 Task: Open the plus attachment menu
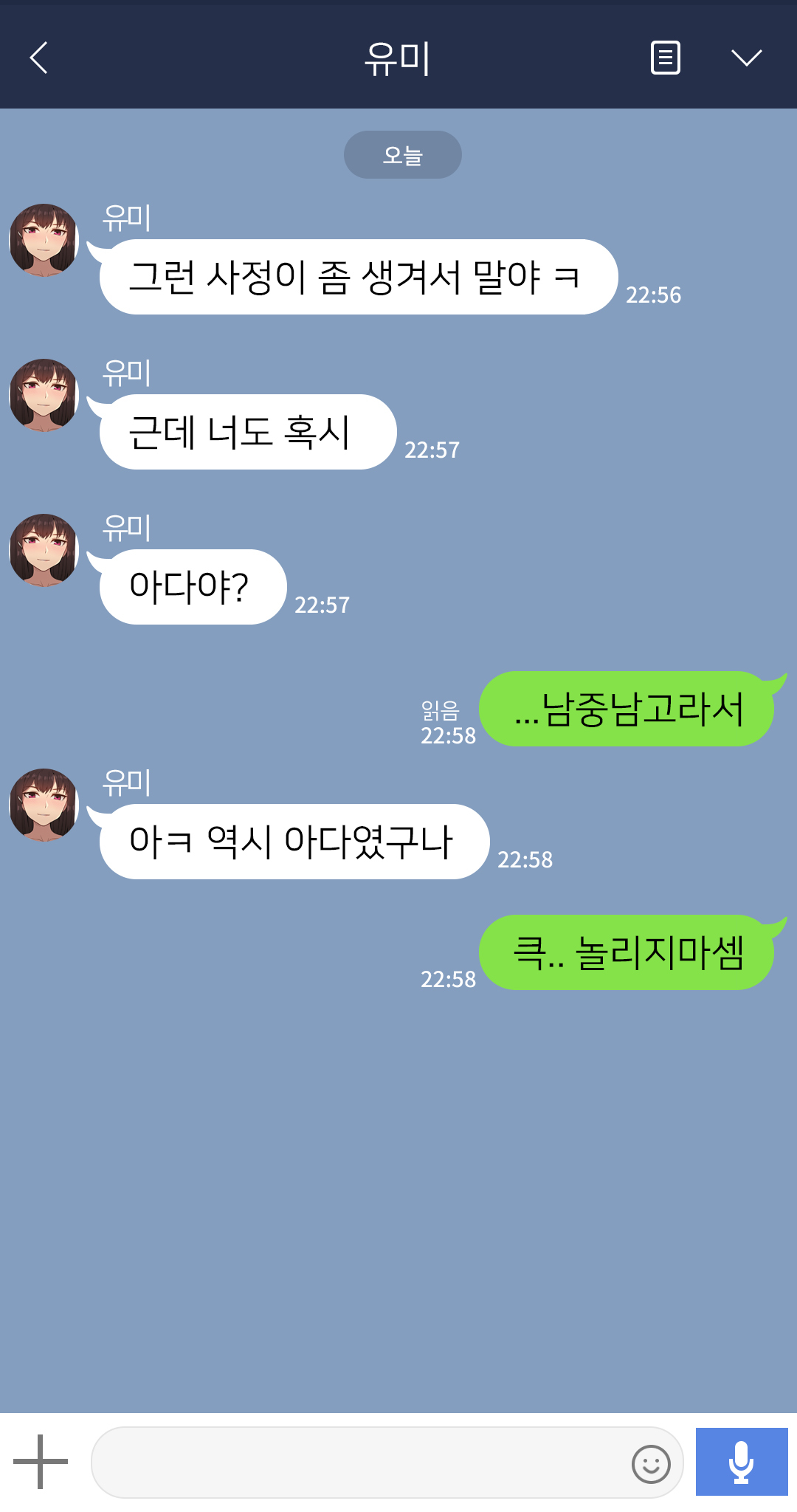[x=41, y=1461]
